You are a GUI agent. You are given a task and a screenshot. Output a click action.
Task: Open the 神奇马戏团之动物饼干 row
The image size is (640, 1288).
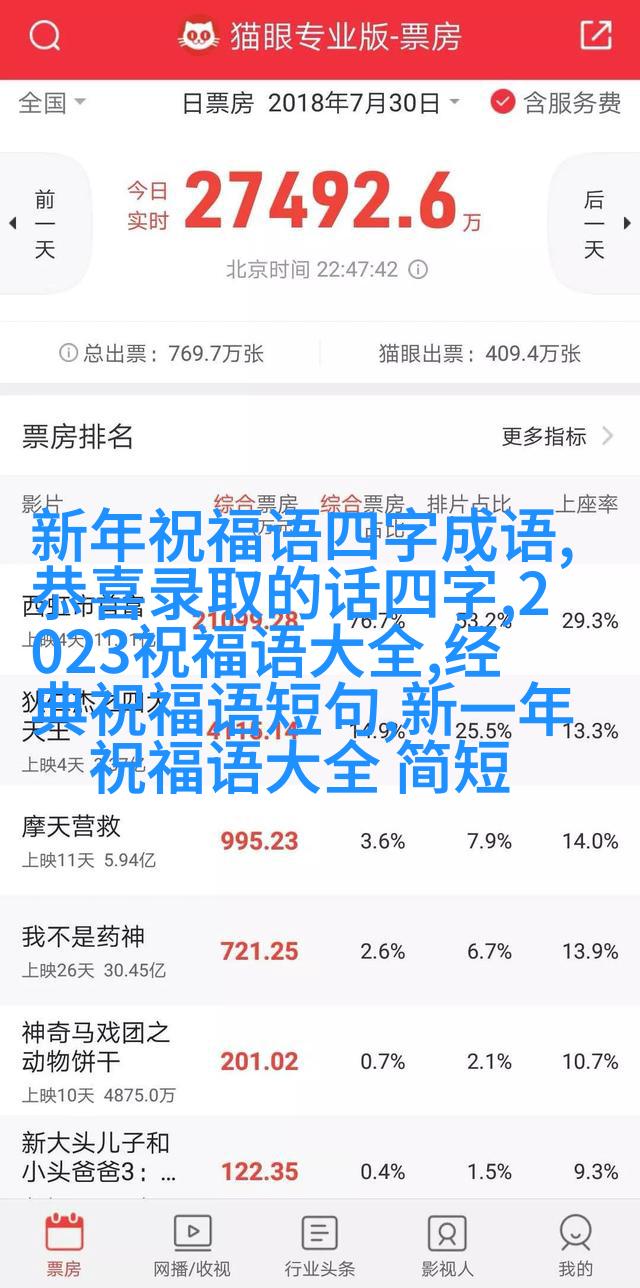click(x=320, y=1061)
